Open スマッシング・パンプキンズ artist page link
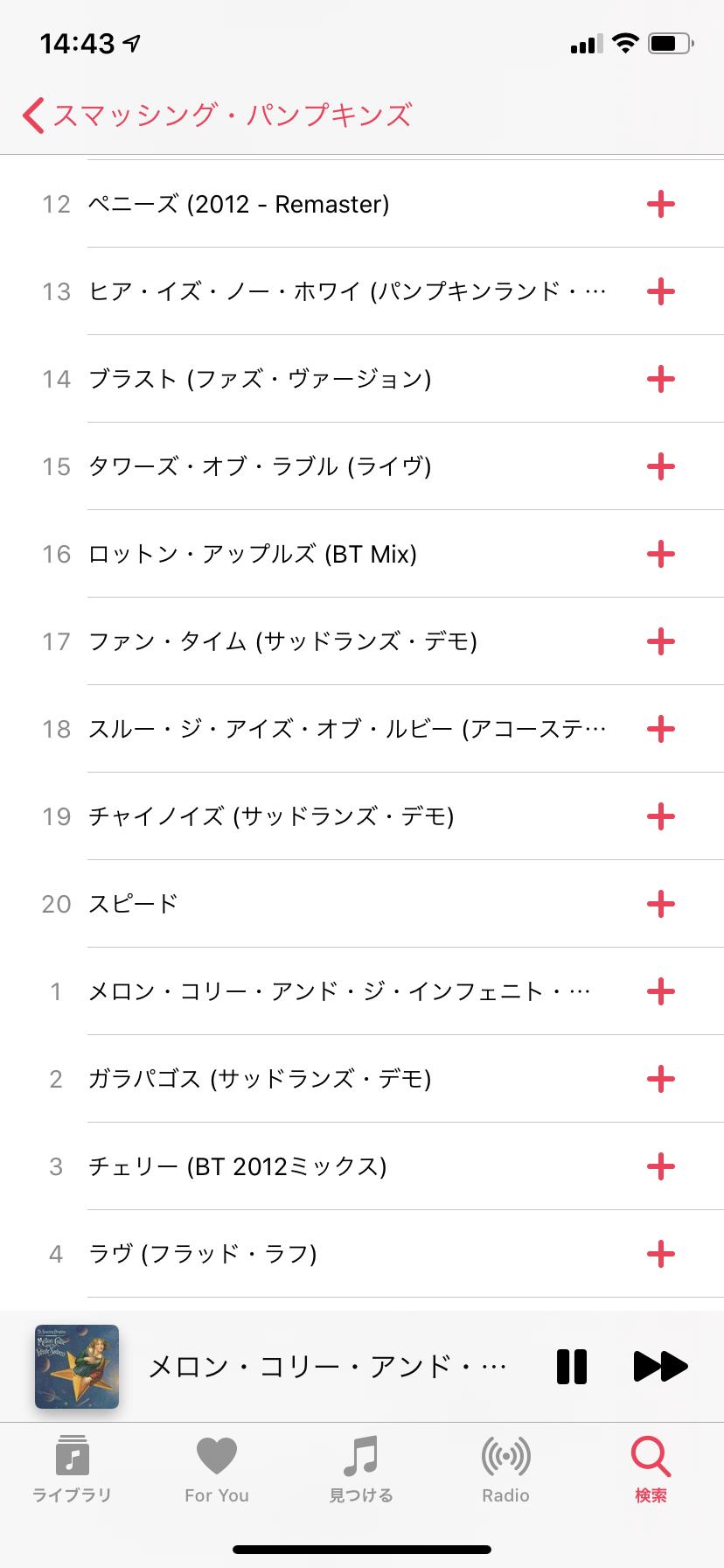Screen dimensions: 724x1568 232,115
